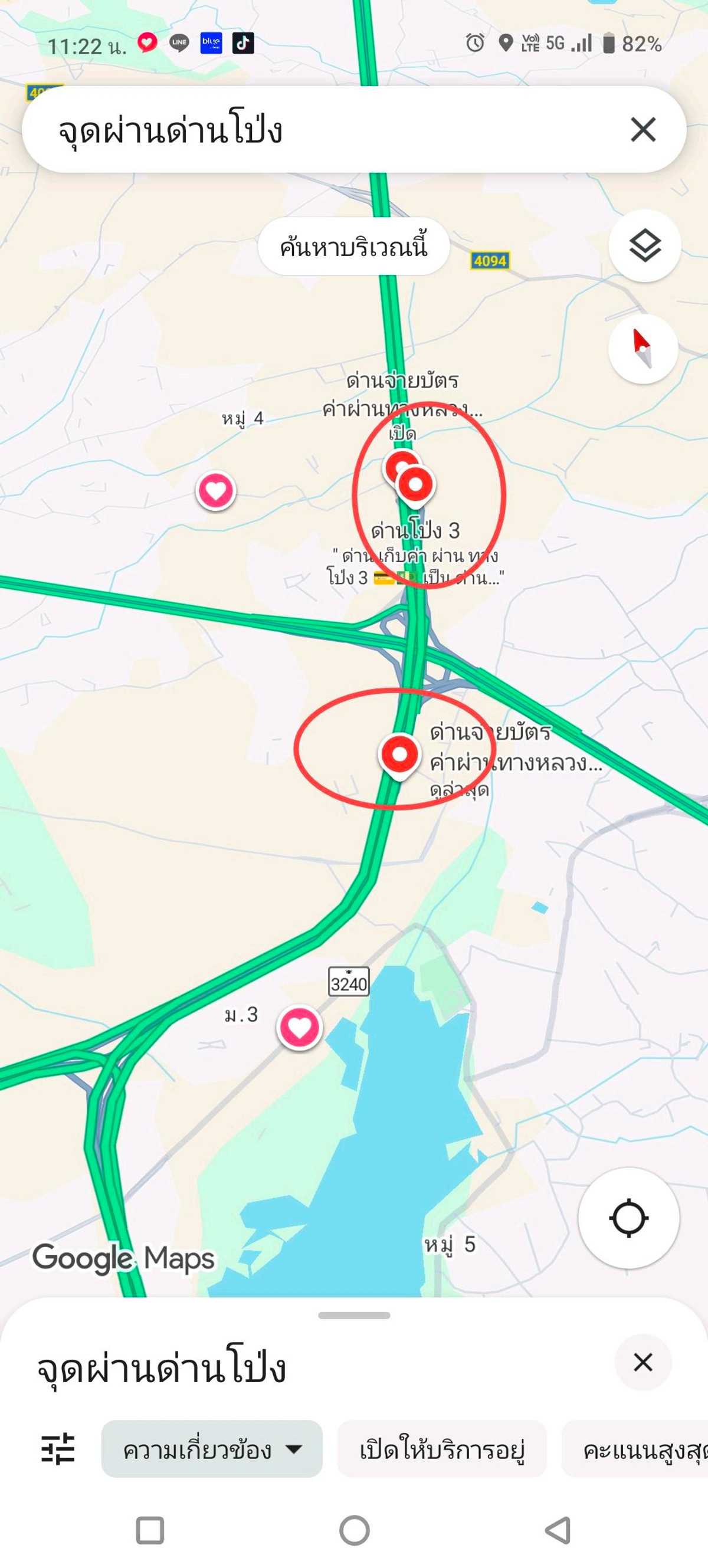Open the saved heart pin near หมู่ 4
Image resolution: width=708 pixels, height=1568 pixels.
tap(216, 491)
